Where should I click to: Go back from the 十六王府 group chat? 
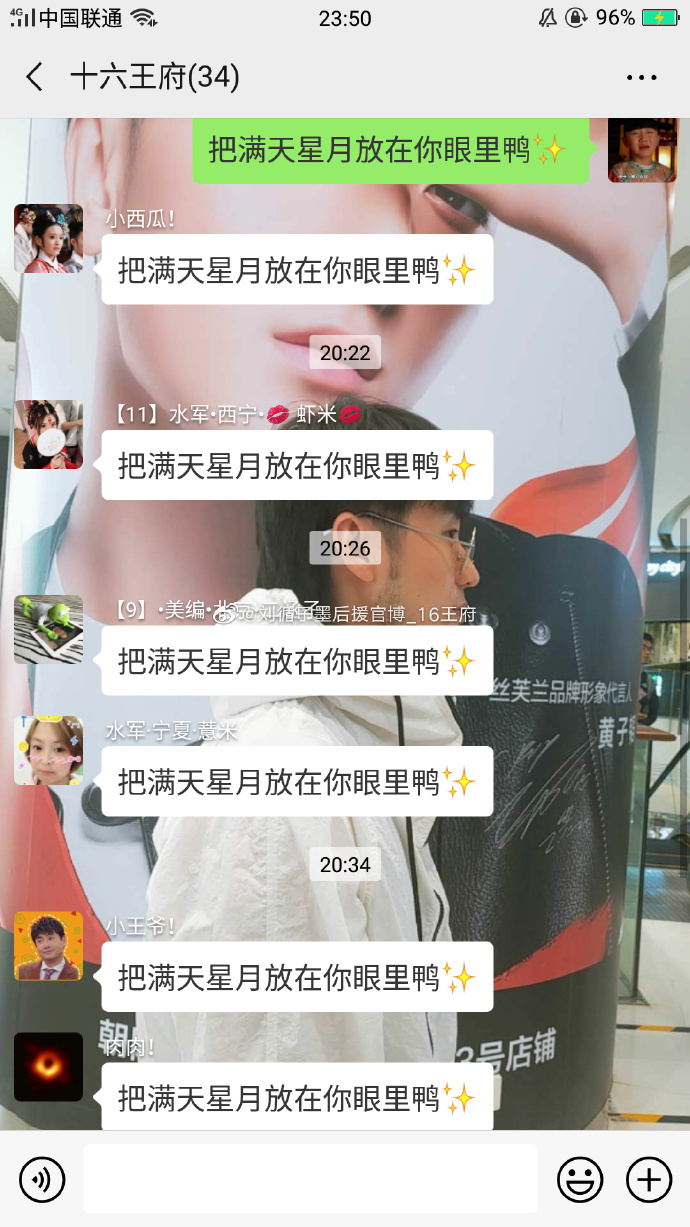tap(35, 77)
